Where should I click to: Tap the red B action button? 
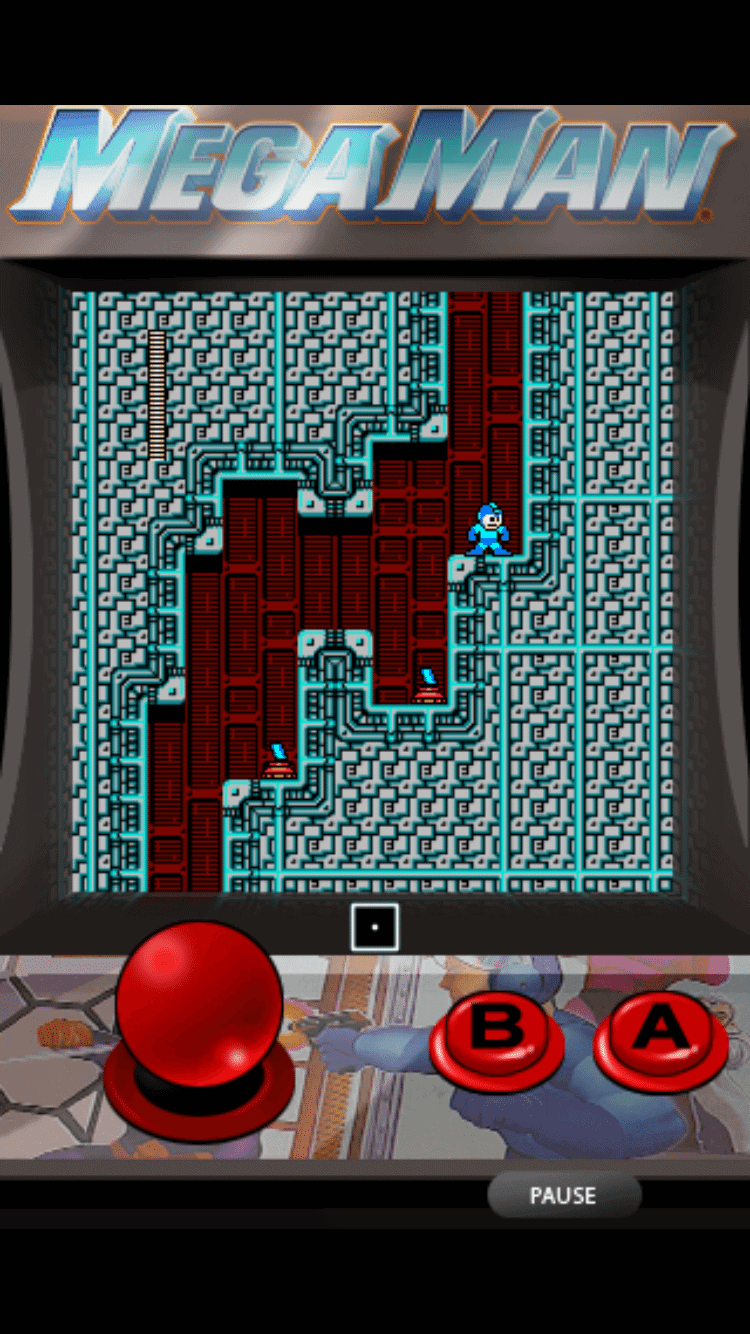click(x=497, y=1038)
